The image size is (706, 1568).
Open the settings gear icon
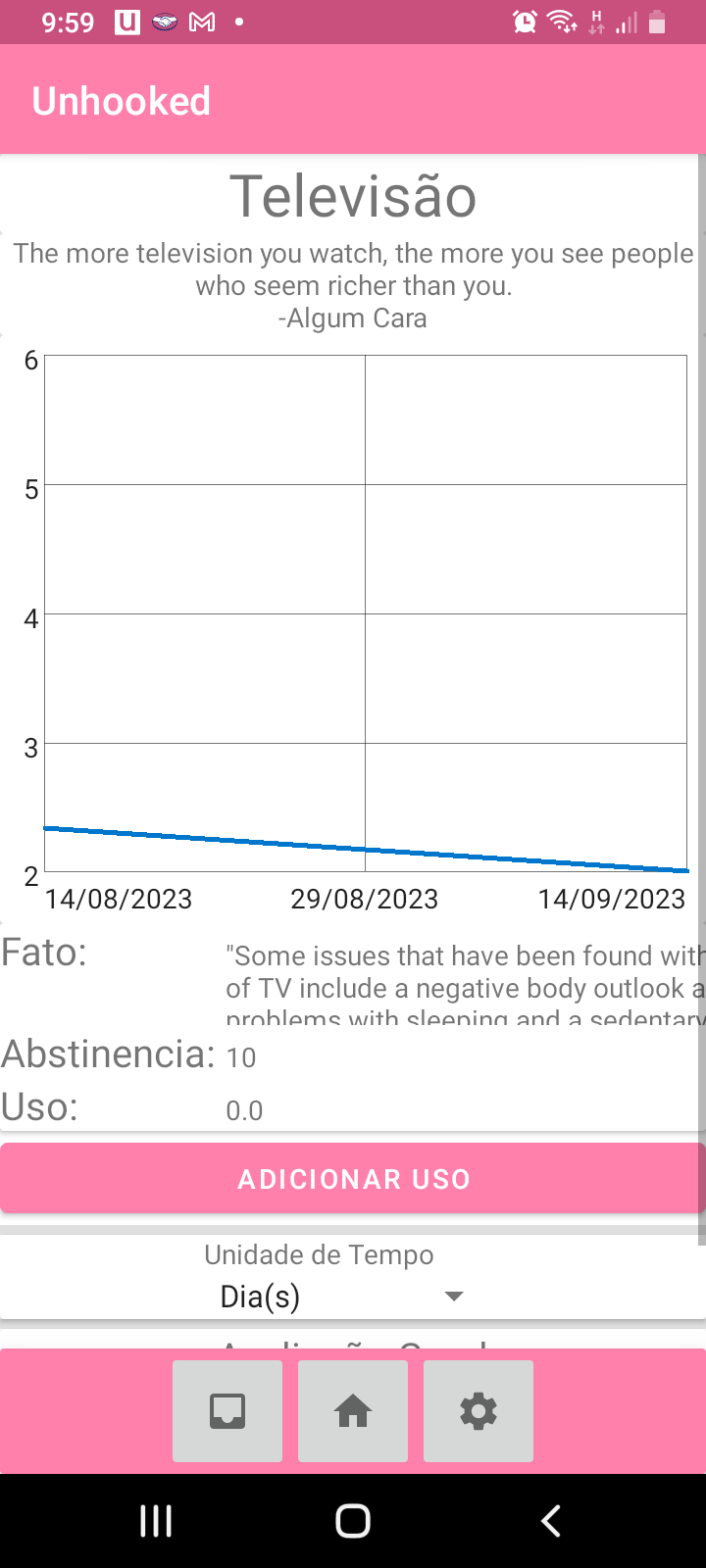pos(479,1411)
